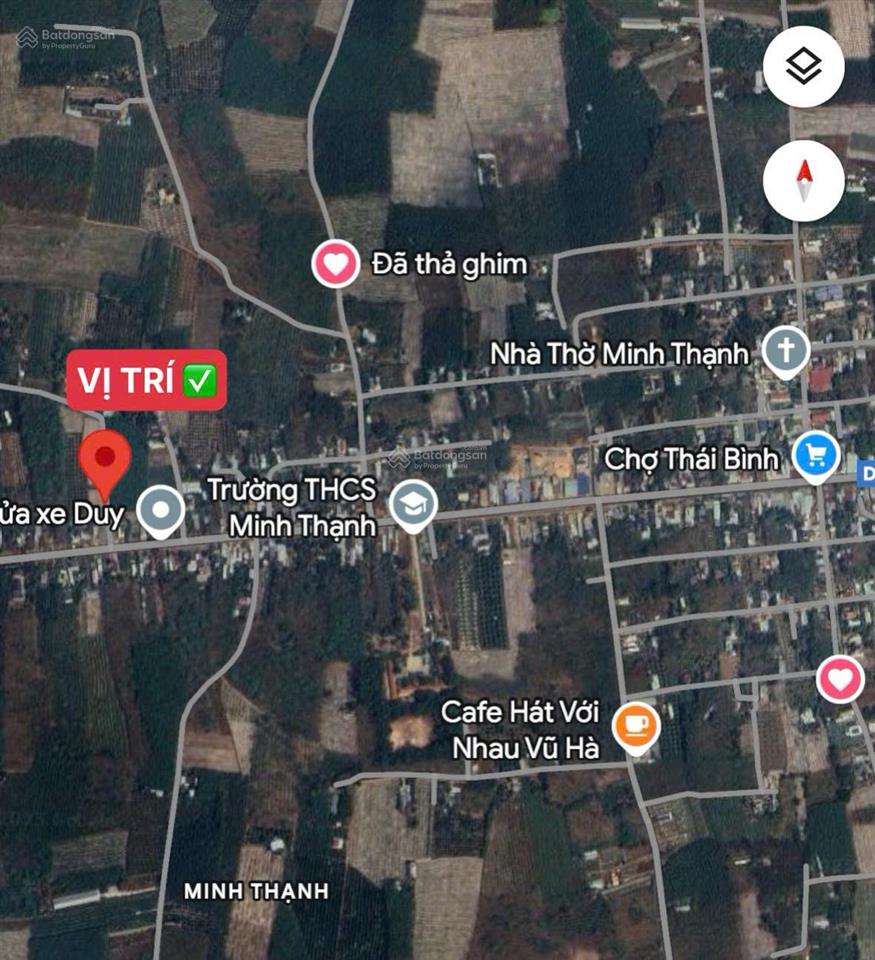The image size is (875, 960).
Task: Open the Đã thả ghim saved pin
Action: tap(335, 265)
